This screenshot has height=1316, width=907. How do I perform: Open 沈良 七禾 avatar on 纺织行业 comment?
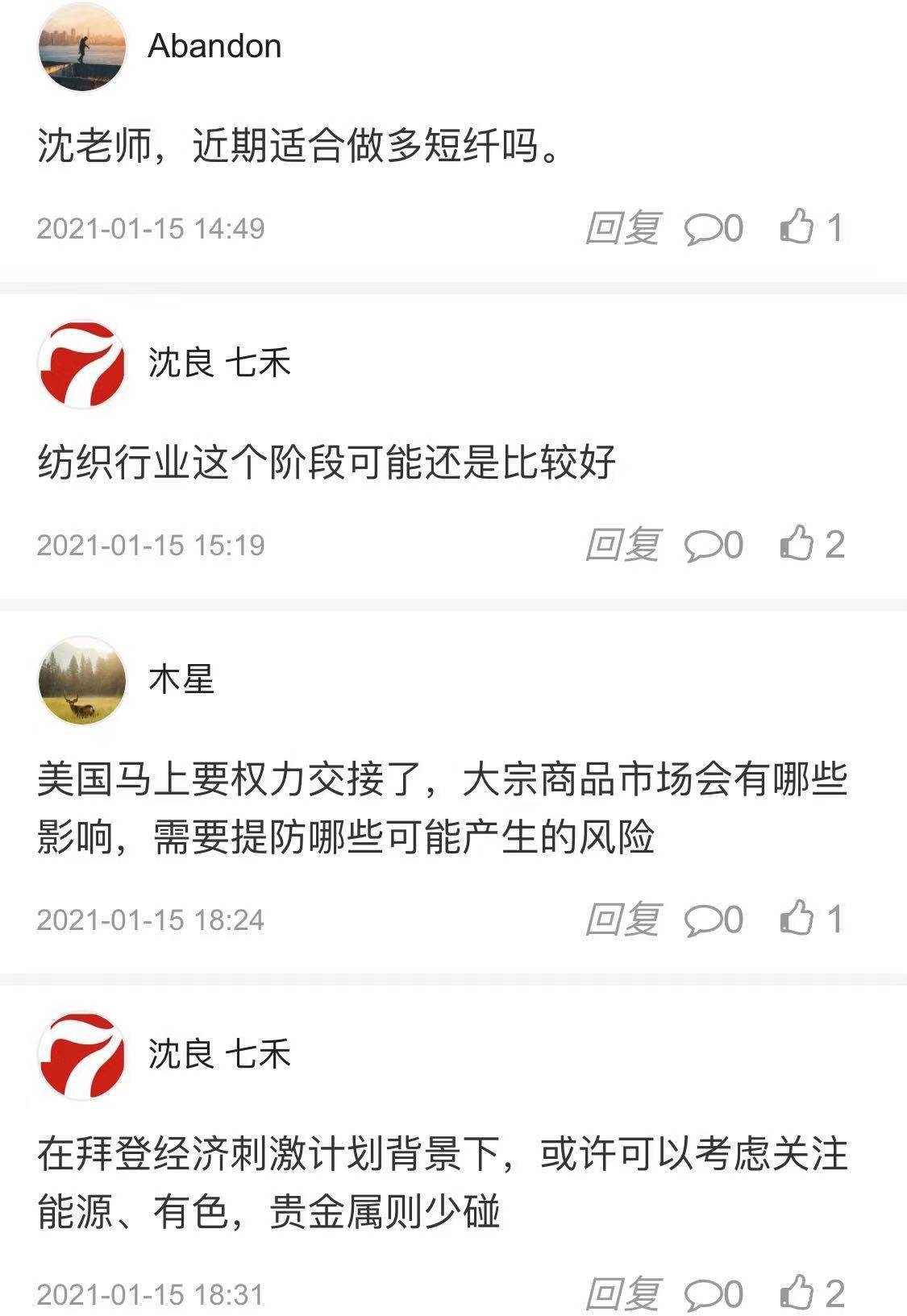coord(82,364)
